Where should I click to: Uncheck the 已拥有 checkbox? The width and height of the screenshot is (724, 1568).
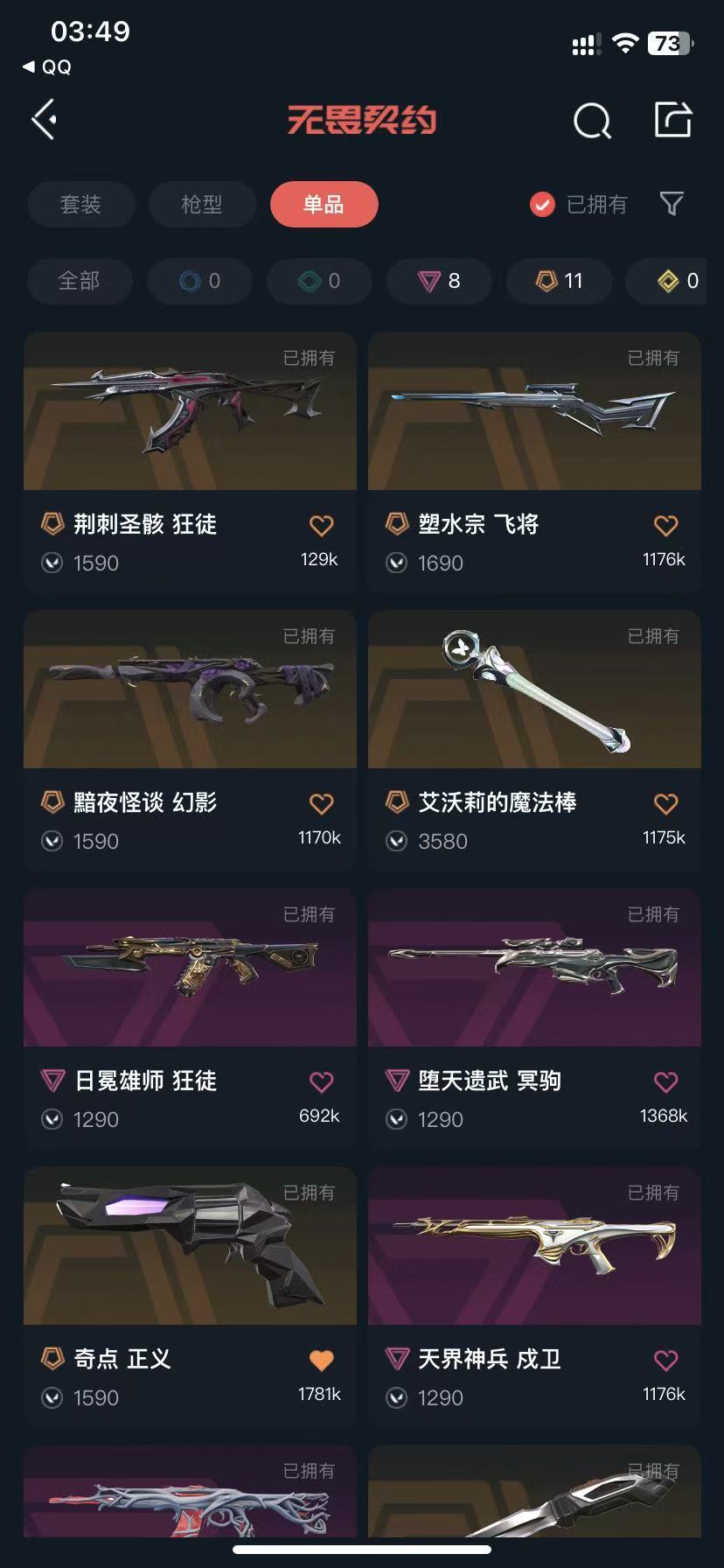[x=542, y=205]
